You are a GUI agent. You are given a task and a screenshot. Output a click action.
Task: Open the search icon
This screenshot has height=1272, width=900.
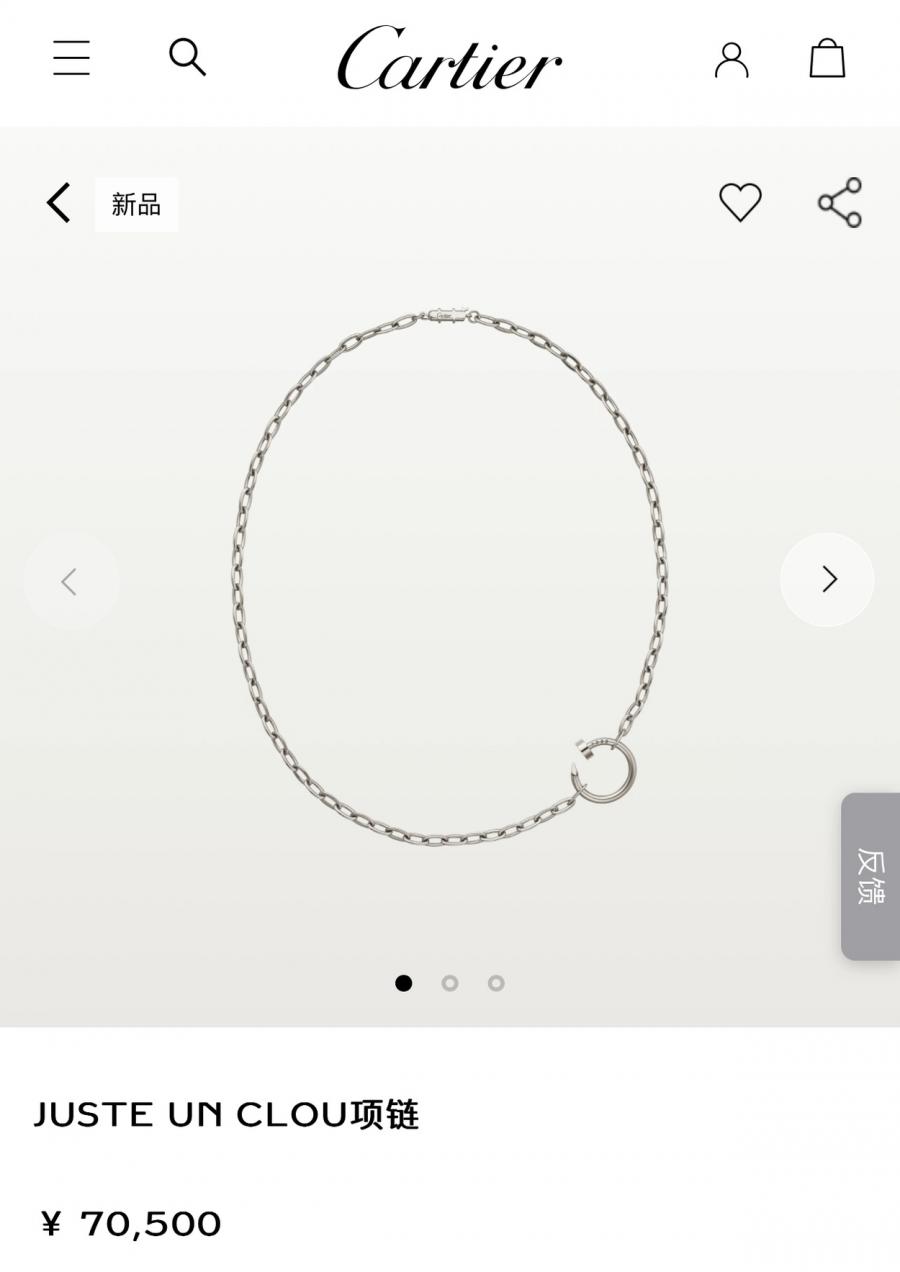(187, 58)
